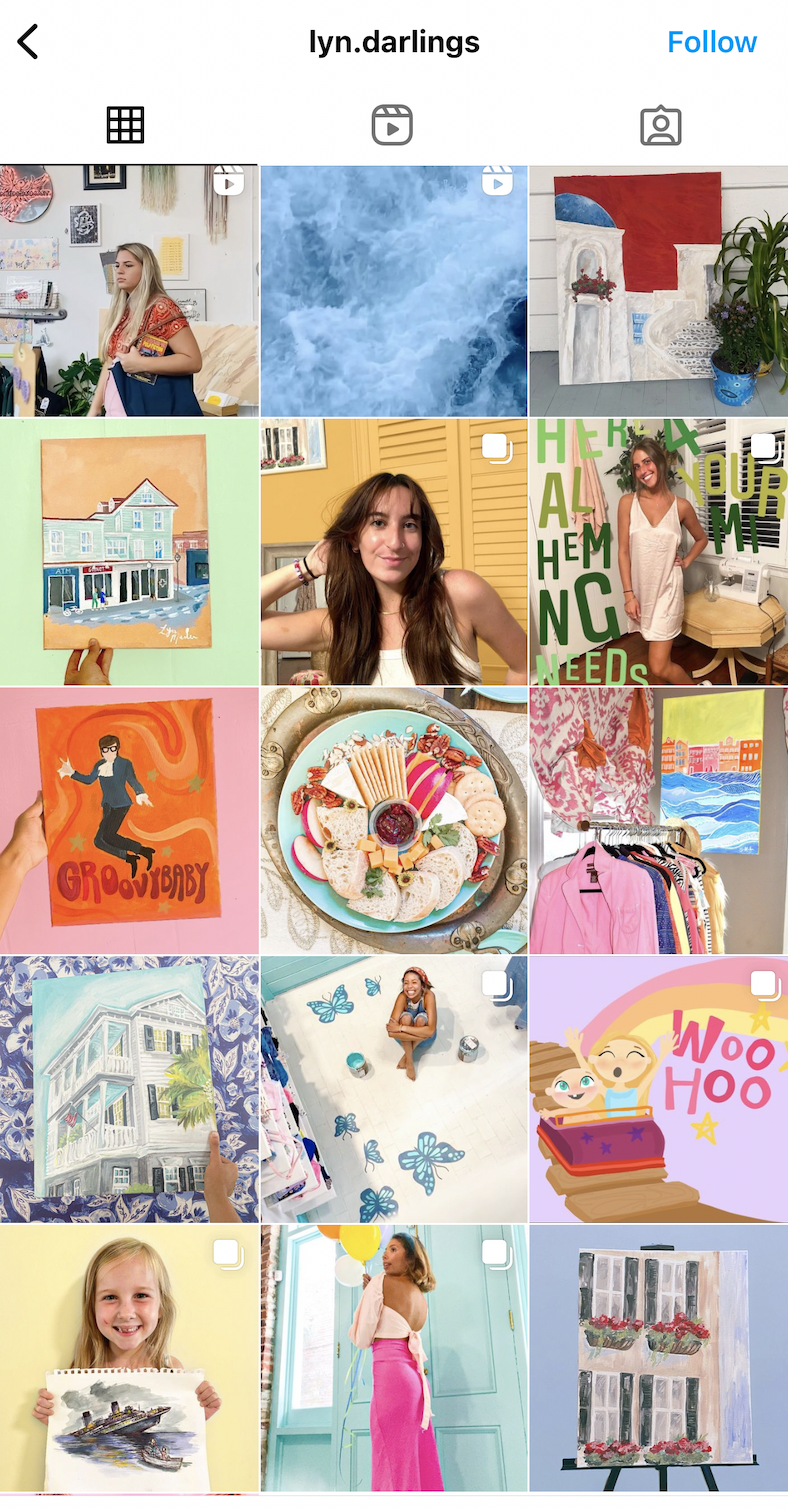Open the green storefront painting post

(x=129, y=552)
